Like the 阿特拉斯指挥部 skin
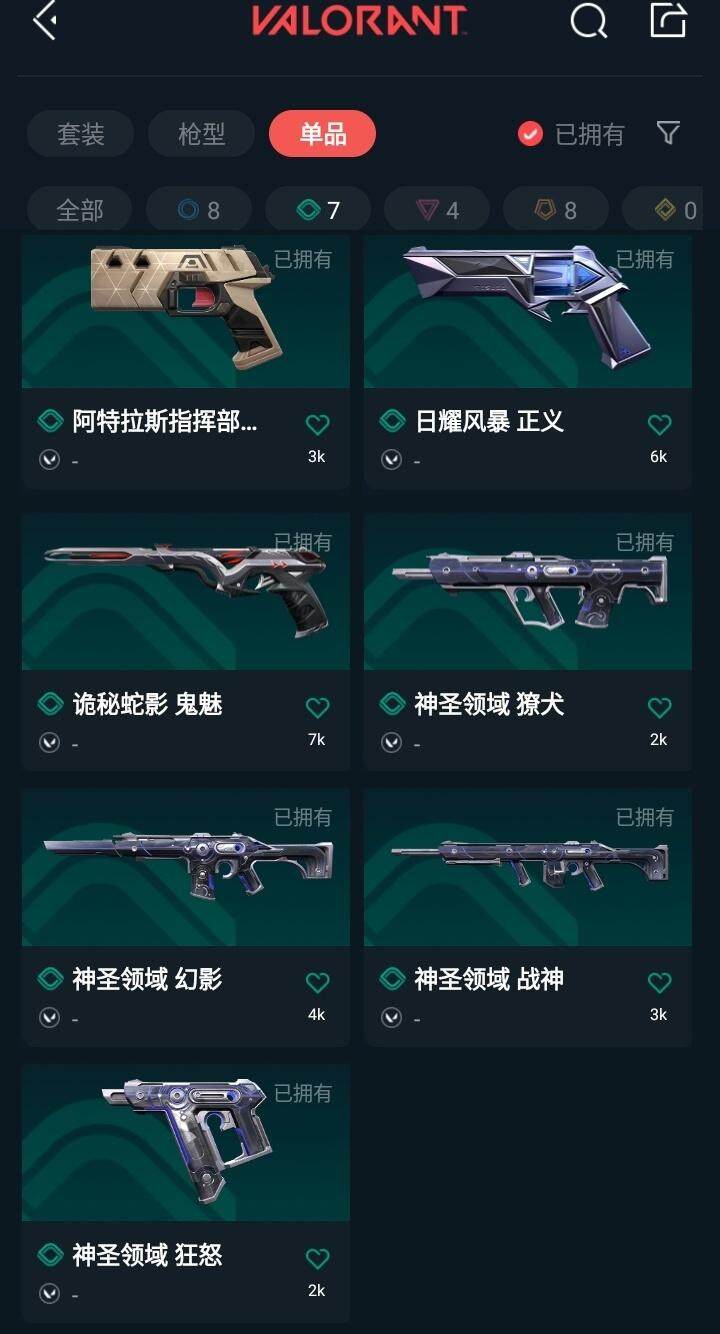Viewport: 720px width, 1334px height. [317, 425]
